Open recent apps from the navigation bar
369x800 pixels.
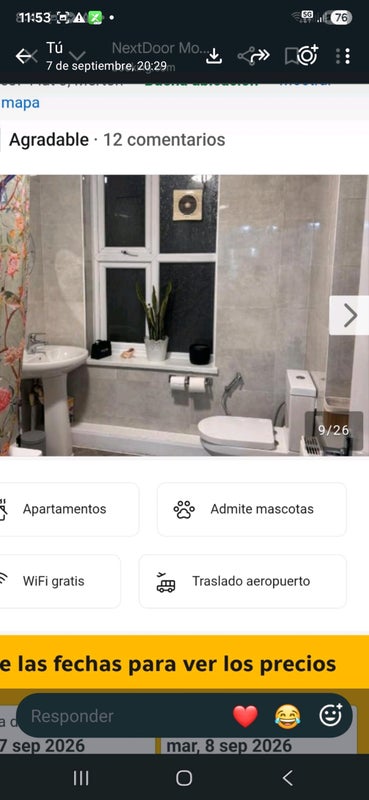pos(81,778)
